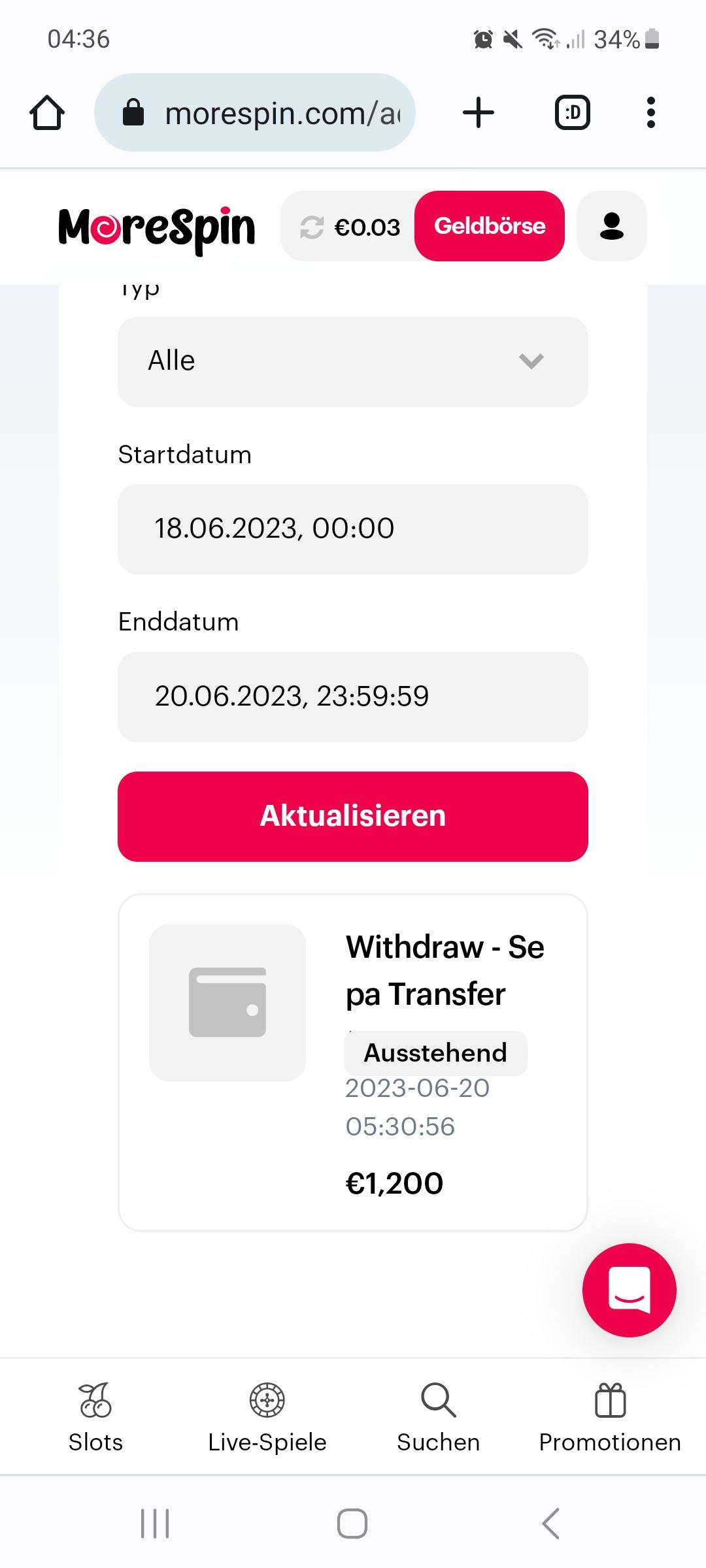Image resolution: width=706 pixels, height=1568 pixels.
Task: Expand the Typ dropdown showing Alle
Action: pos(353,361)
